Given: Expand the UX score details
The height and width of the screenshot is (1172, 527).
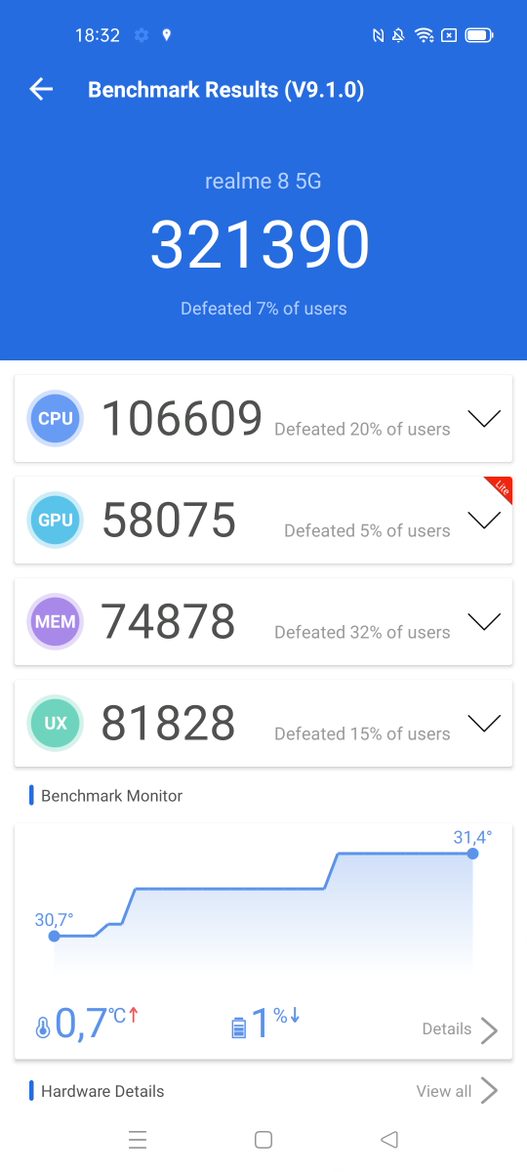Looking at the screenshot, I should (484, 724).
